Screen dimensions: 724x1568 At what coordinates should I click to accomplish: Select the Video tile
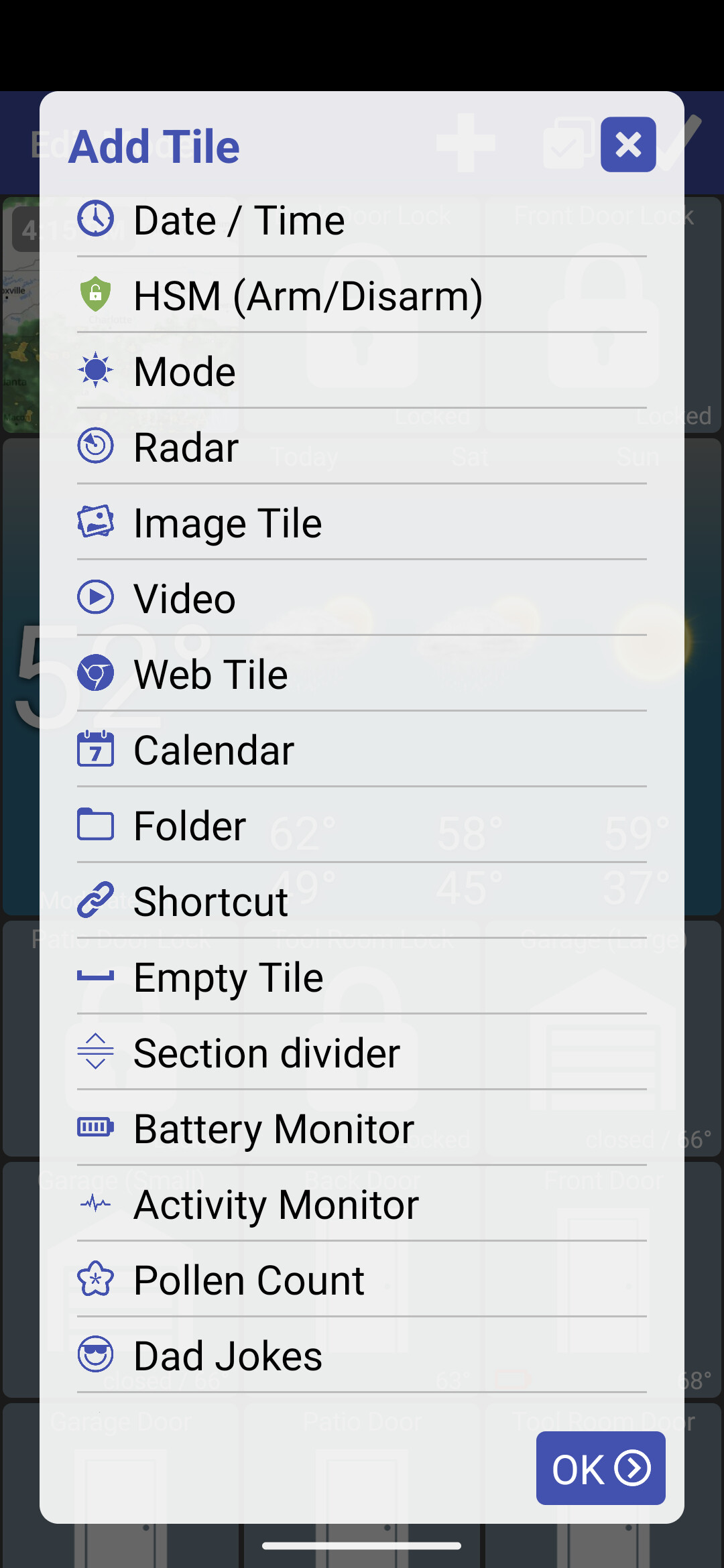(x=362, y=598)
